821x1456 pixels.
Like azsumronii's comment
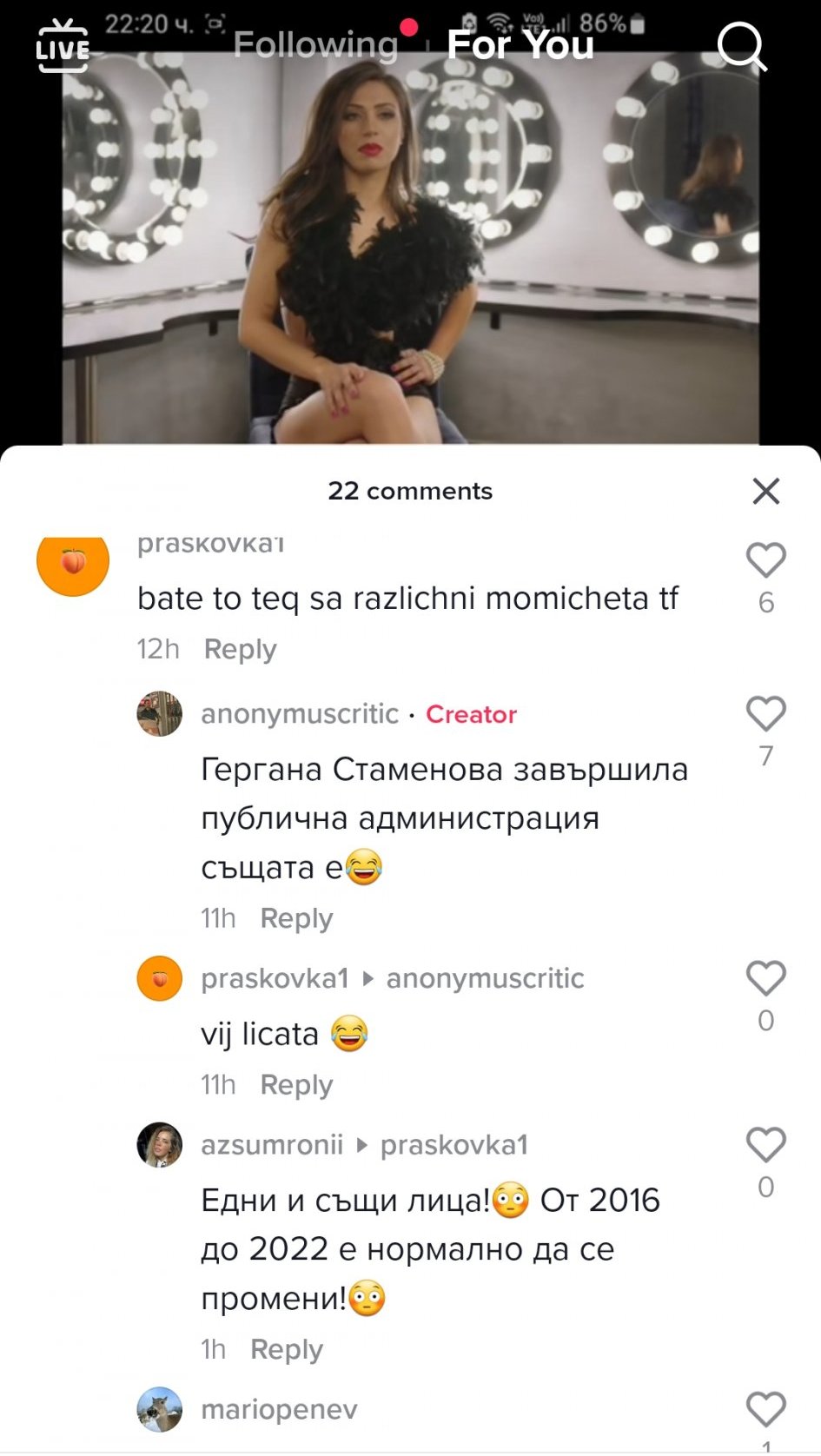pos(765,1146)
